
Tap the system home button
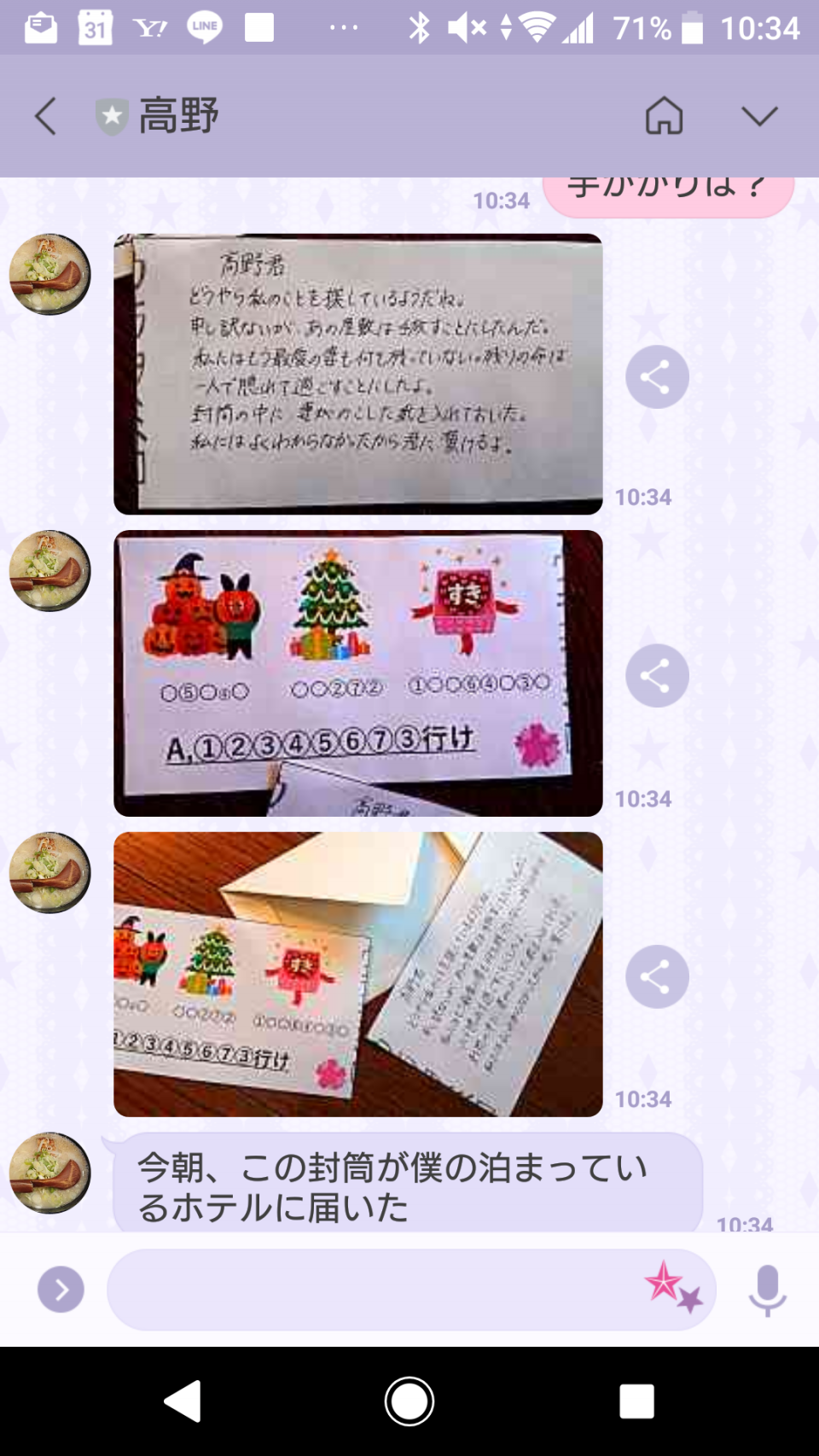pyautogui.click(x=409, y=1401)
